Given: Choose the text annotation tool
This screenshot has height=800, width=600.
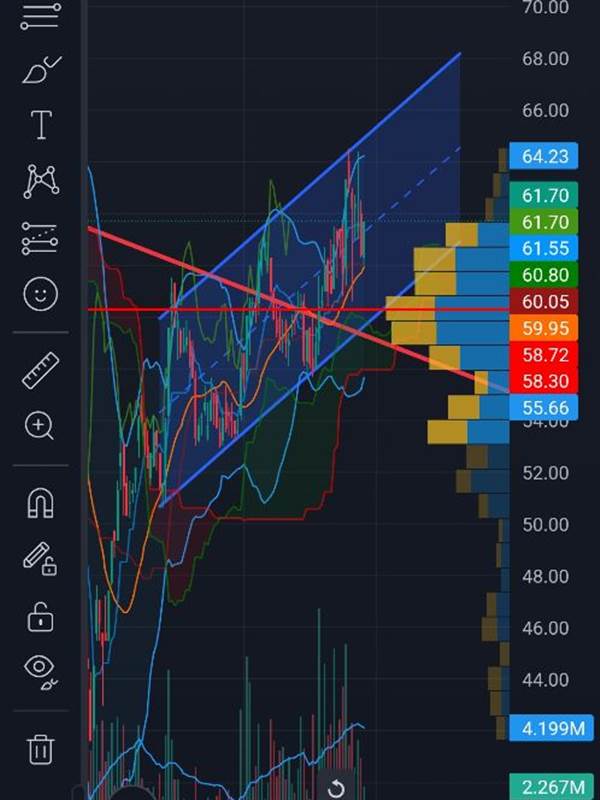Looking at the screenshot, I should click(40, 125).
